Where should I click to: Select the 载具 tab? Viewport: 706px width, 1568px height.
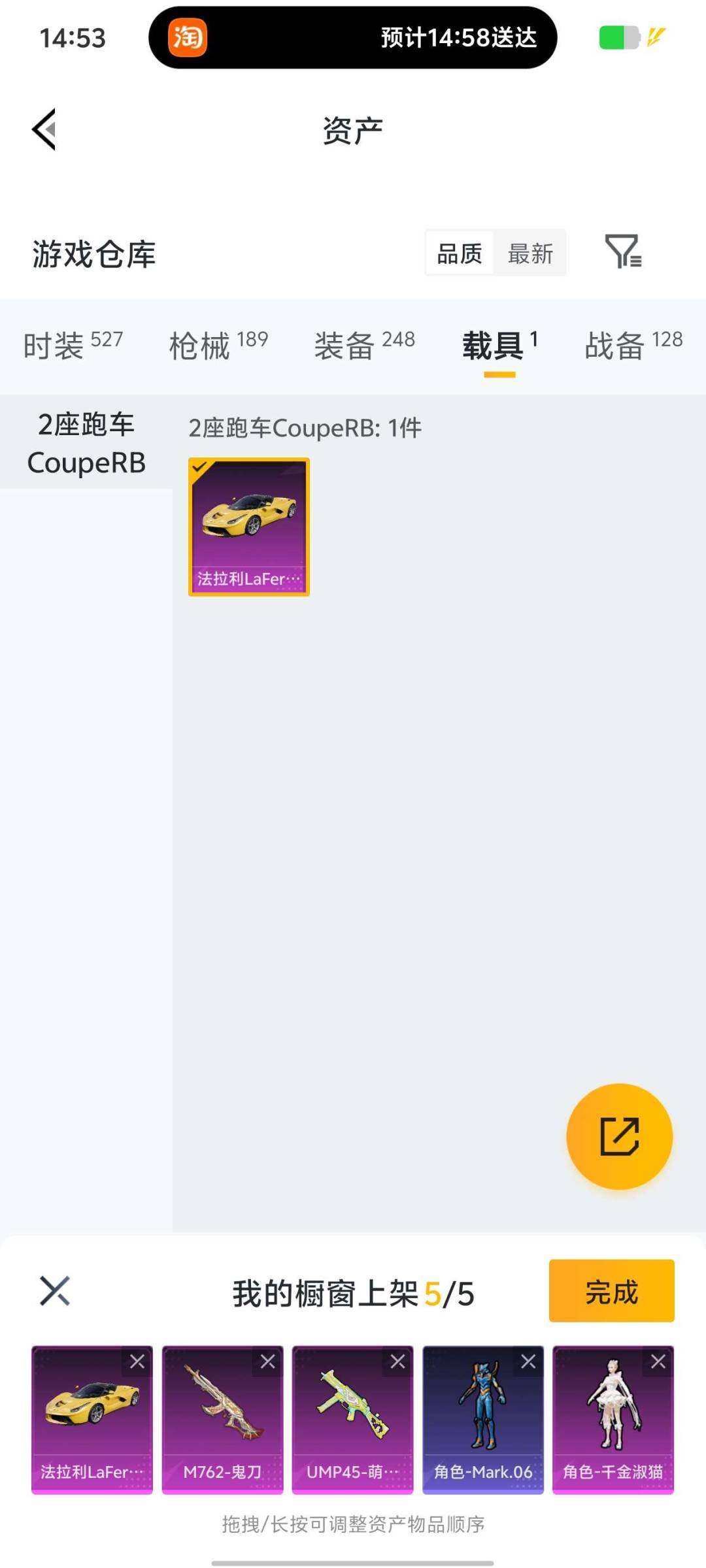tap(499, 344)
